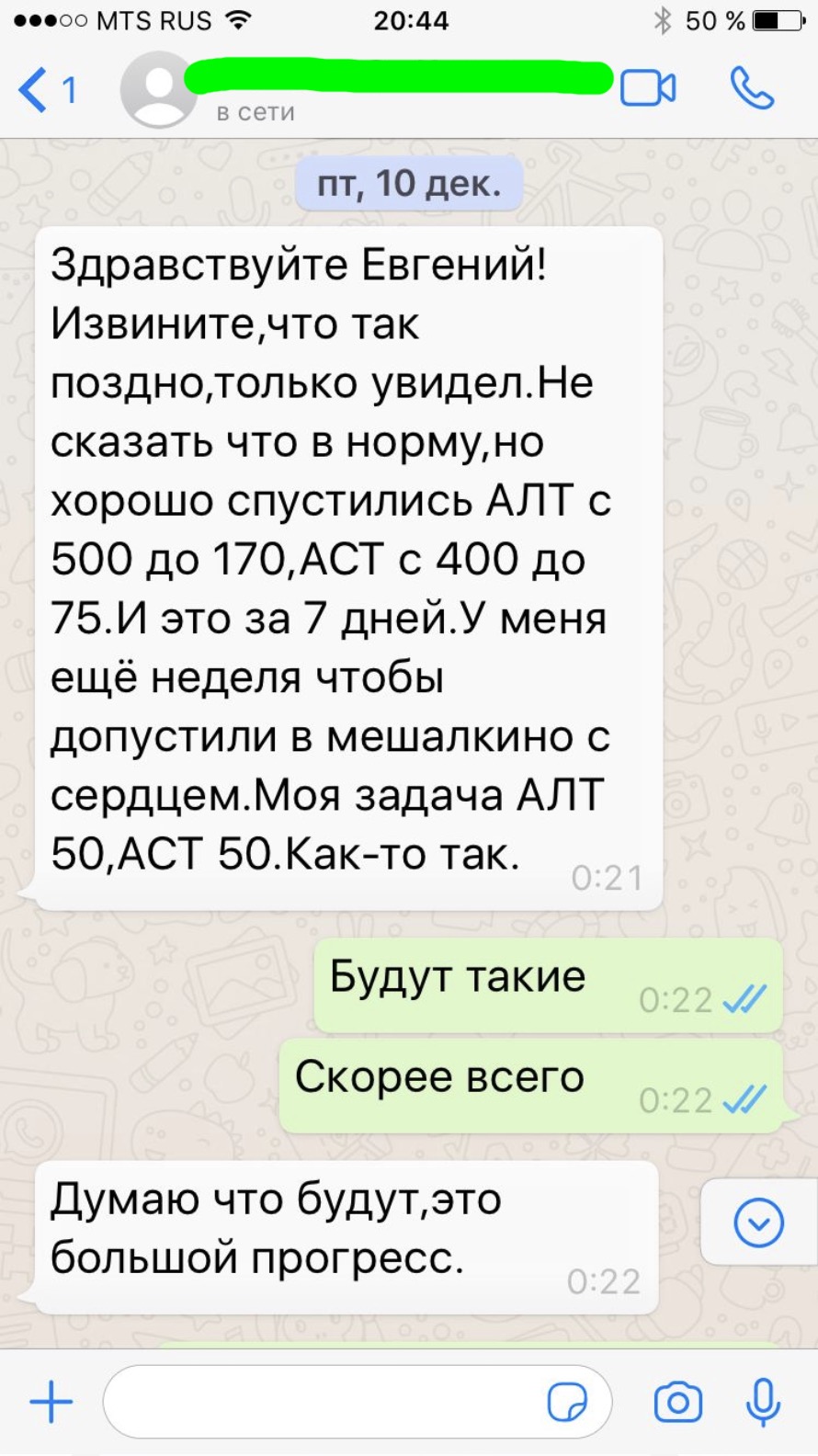Start a voice call
The width and height of the screenshot is (818, 1456).
tap(752, 88)
